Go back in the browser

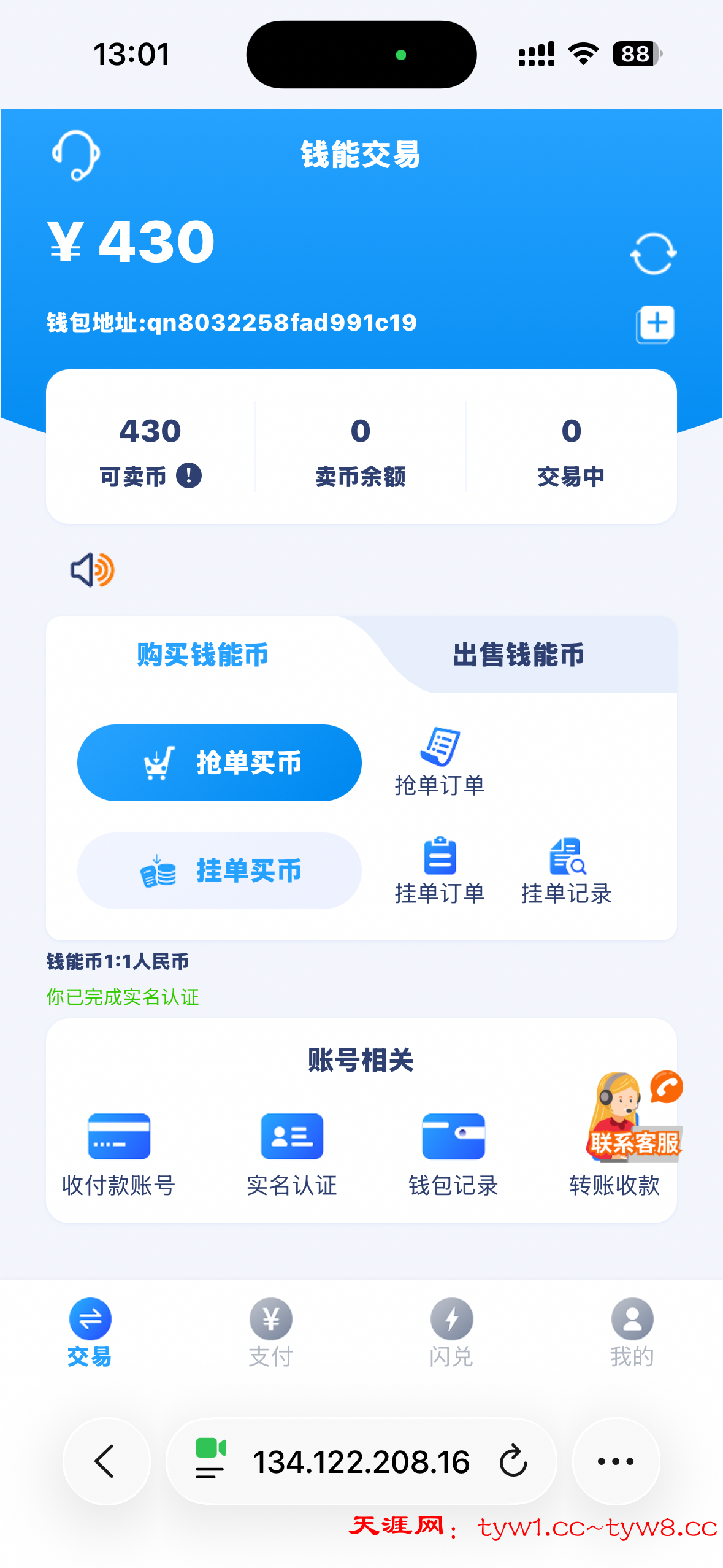pos(106,1461)
